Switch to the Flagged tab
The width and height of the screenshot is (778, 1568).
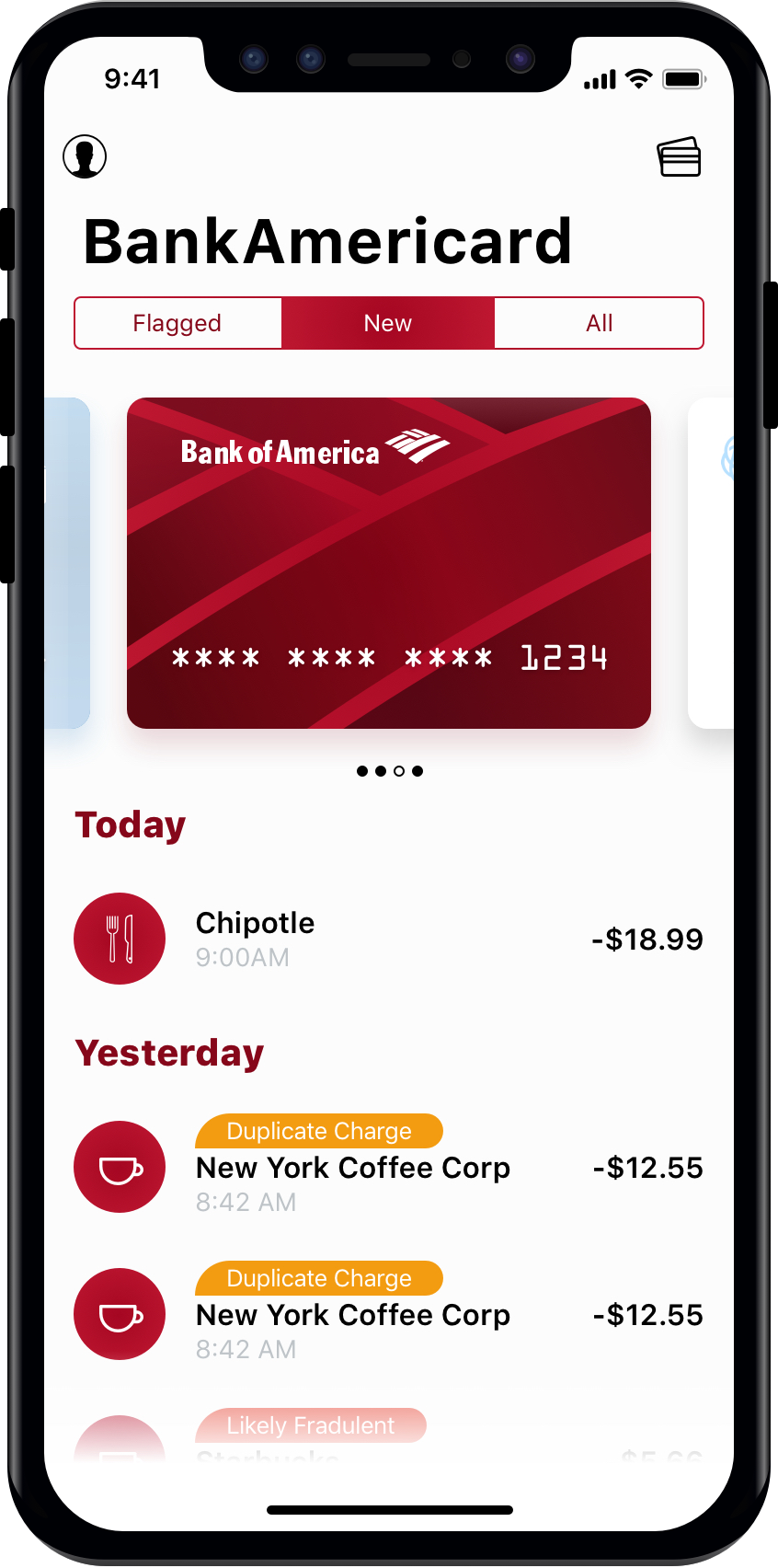click(177, 323)
